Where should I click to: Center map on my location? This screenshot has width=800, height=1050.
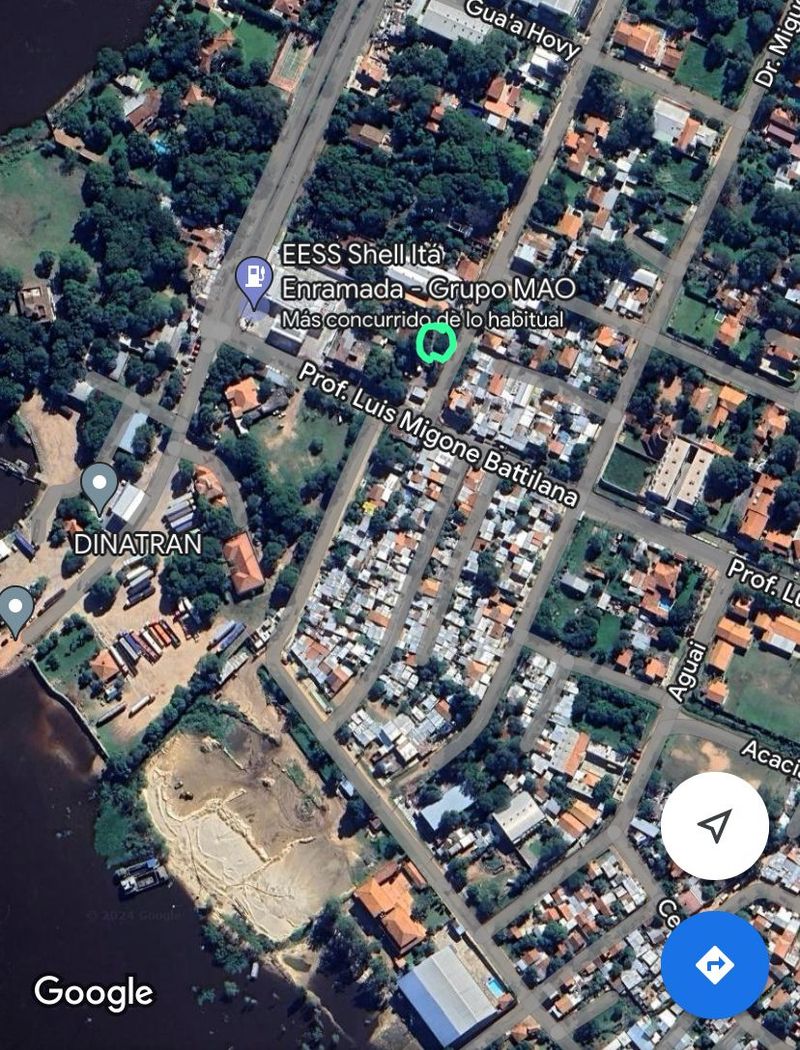714,825
